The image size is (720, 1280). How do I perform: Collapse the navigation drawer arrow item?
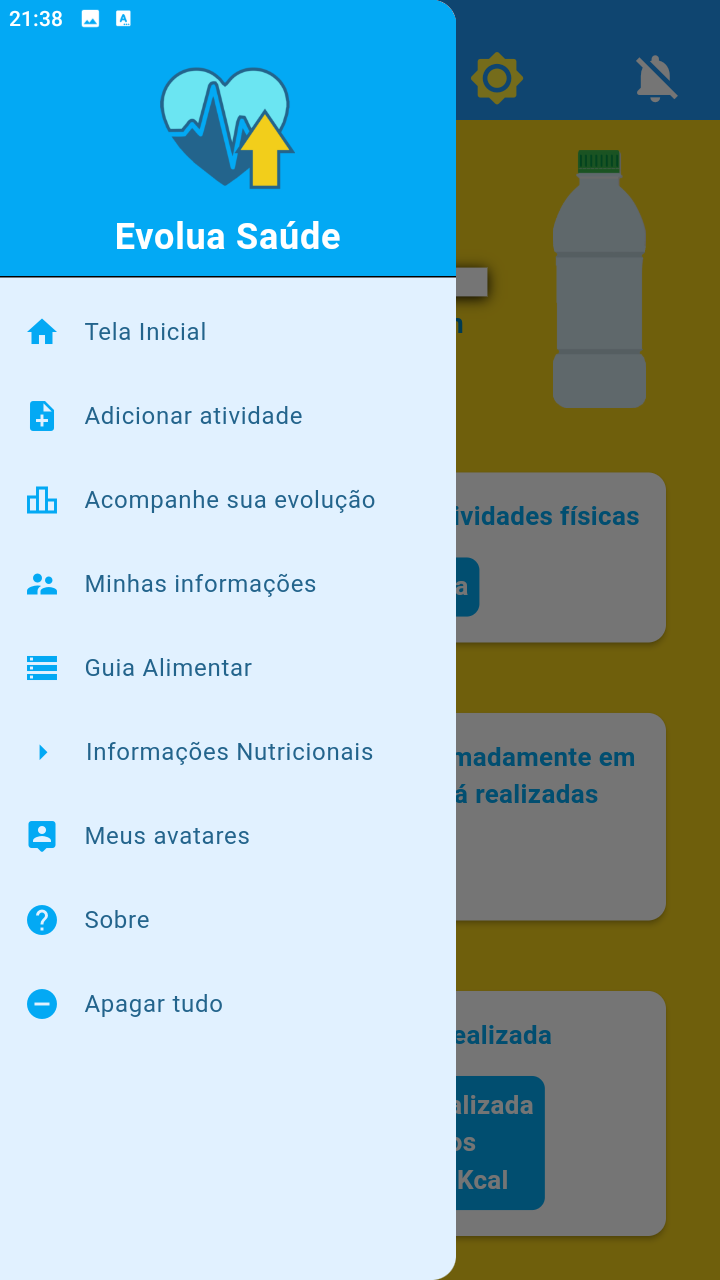(x=44, y=751)
